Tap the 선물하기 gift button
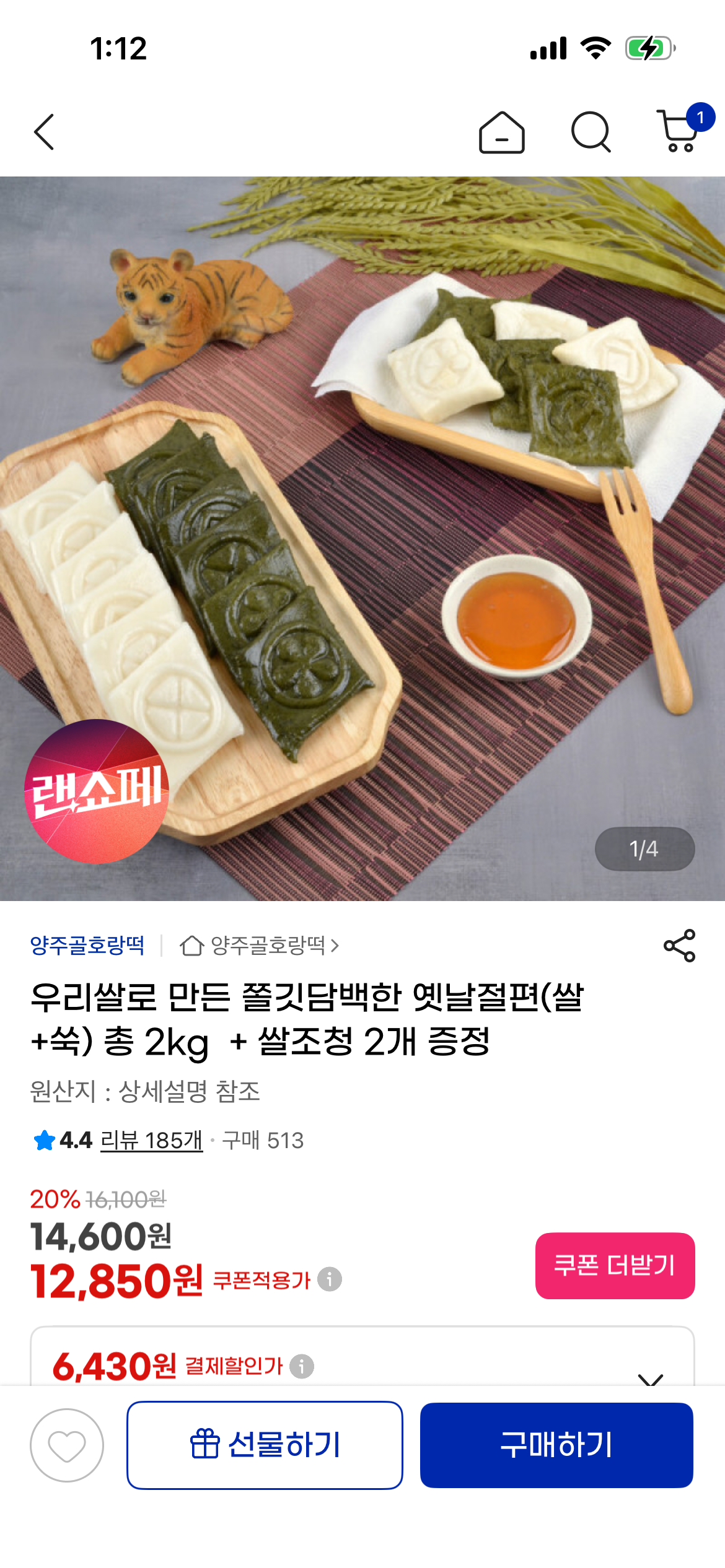 tap(265, 1445)
